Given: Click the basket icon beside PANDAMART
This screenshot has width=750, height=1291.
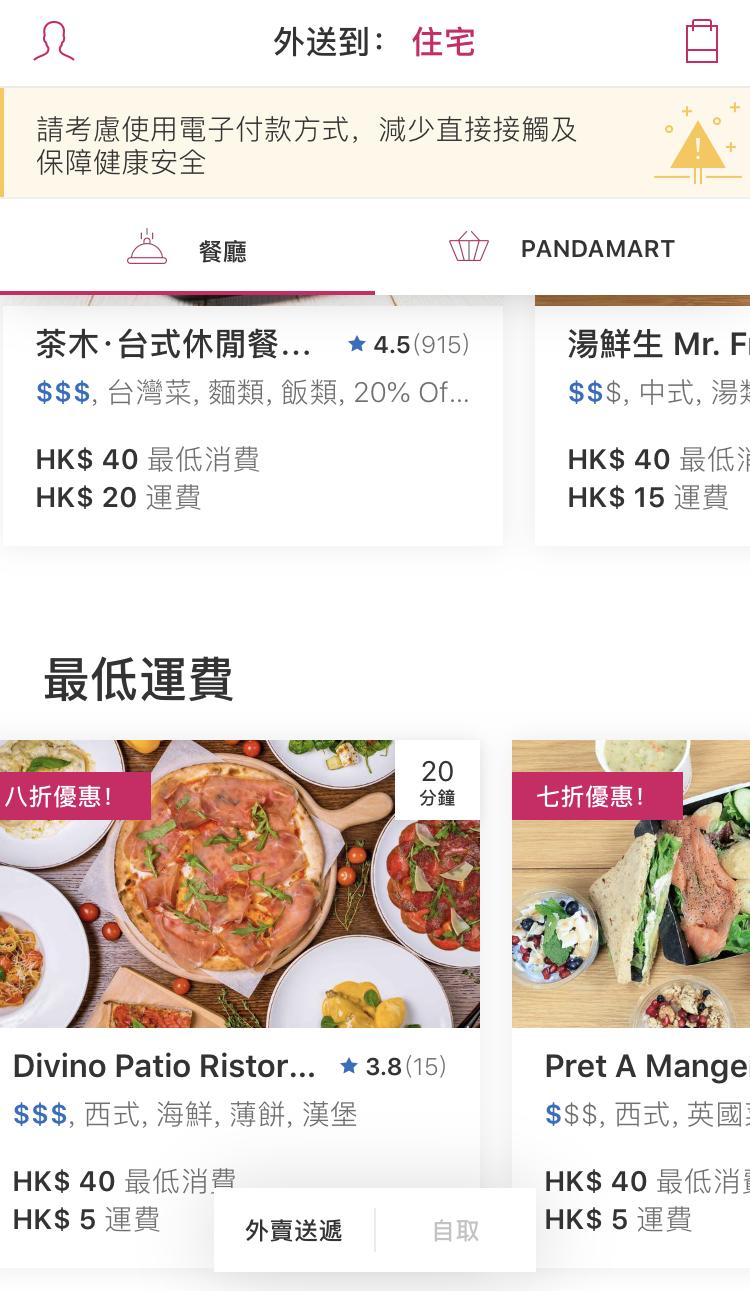Looking at the screenshot, I should coord(468,246).
